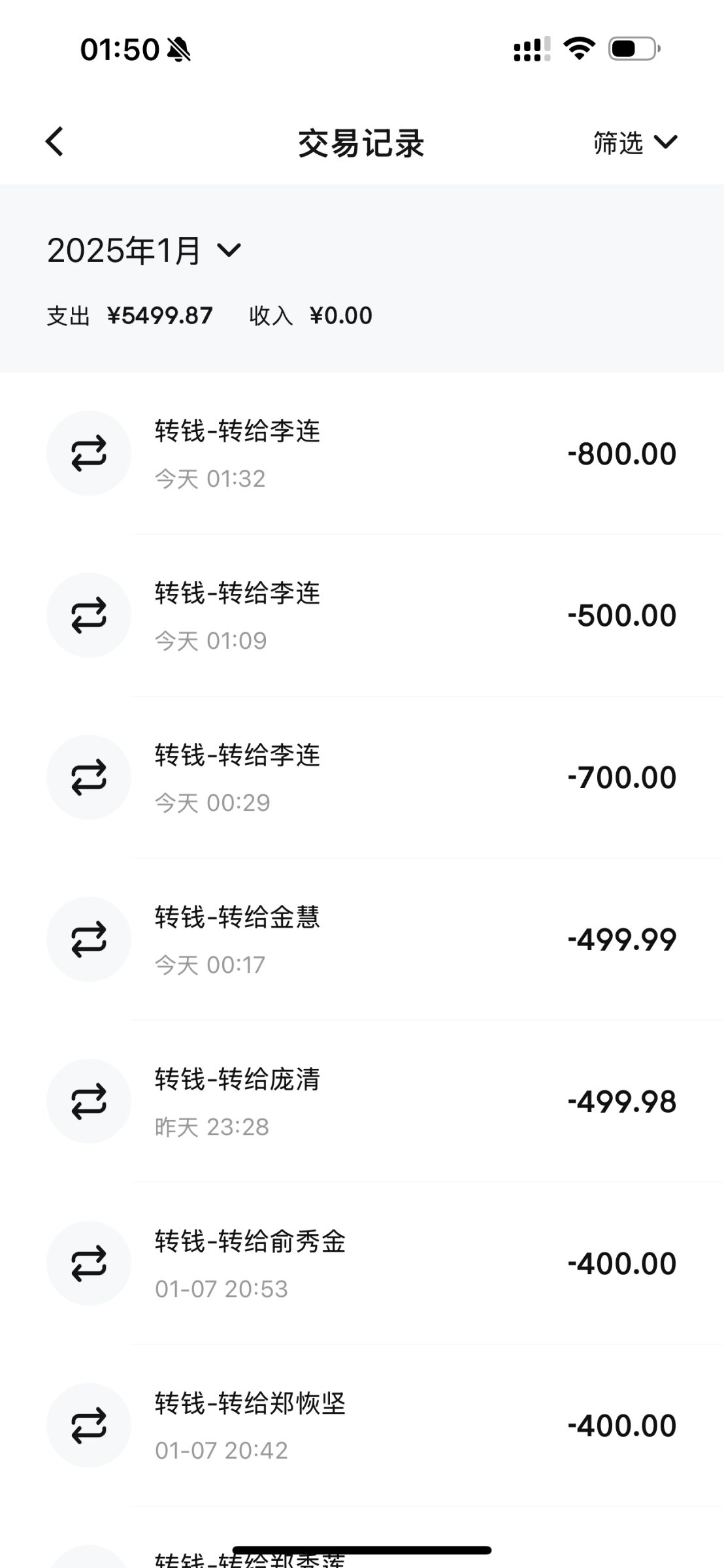The width and height of the screenshot is (724, 1568).
Task: Open the -700.00 transfer to 李连
Action: 361,777
